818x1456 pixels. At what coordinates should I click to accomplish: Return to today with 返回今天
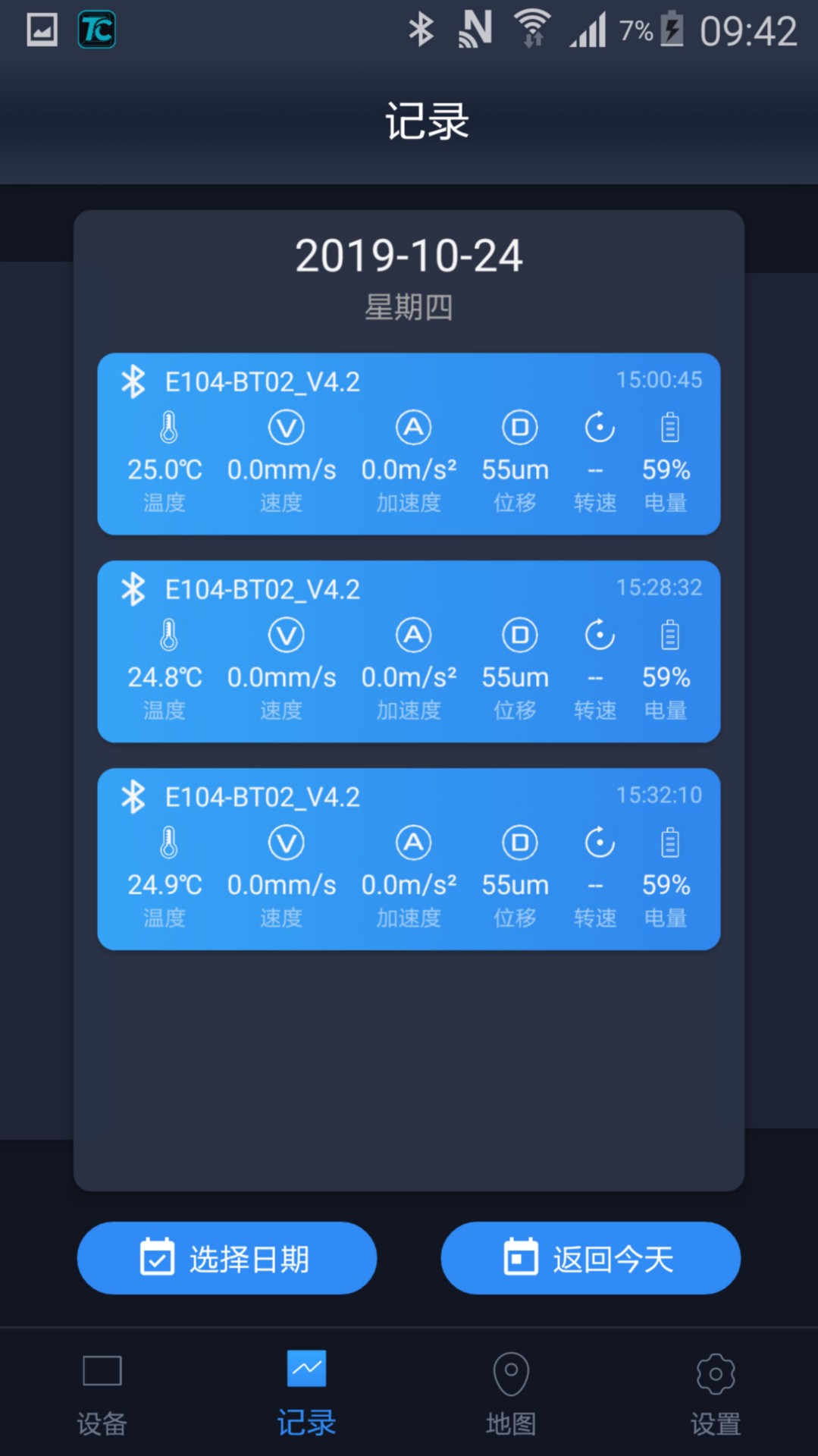tap(591, 1258)
